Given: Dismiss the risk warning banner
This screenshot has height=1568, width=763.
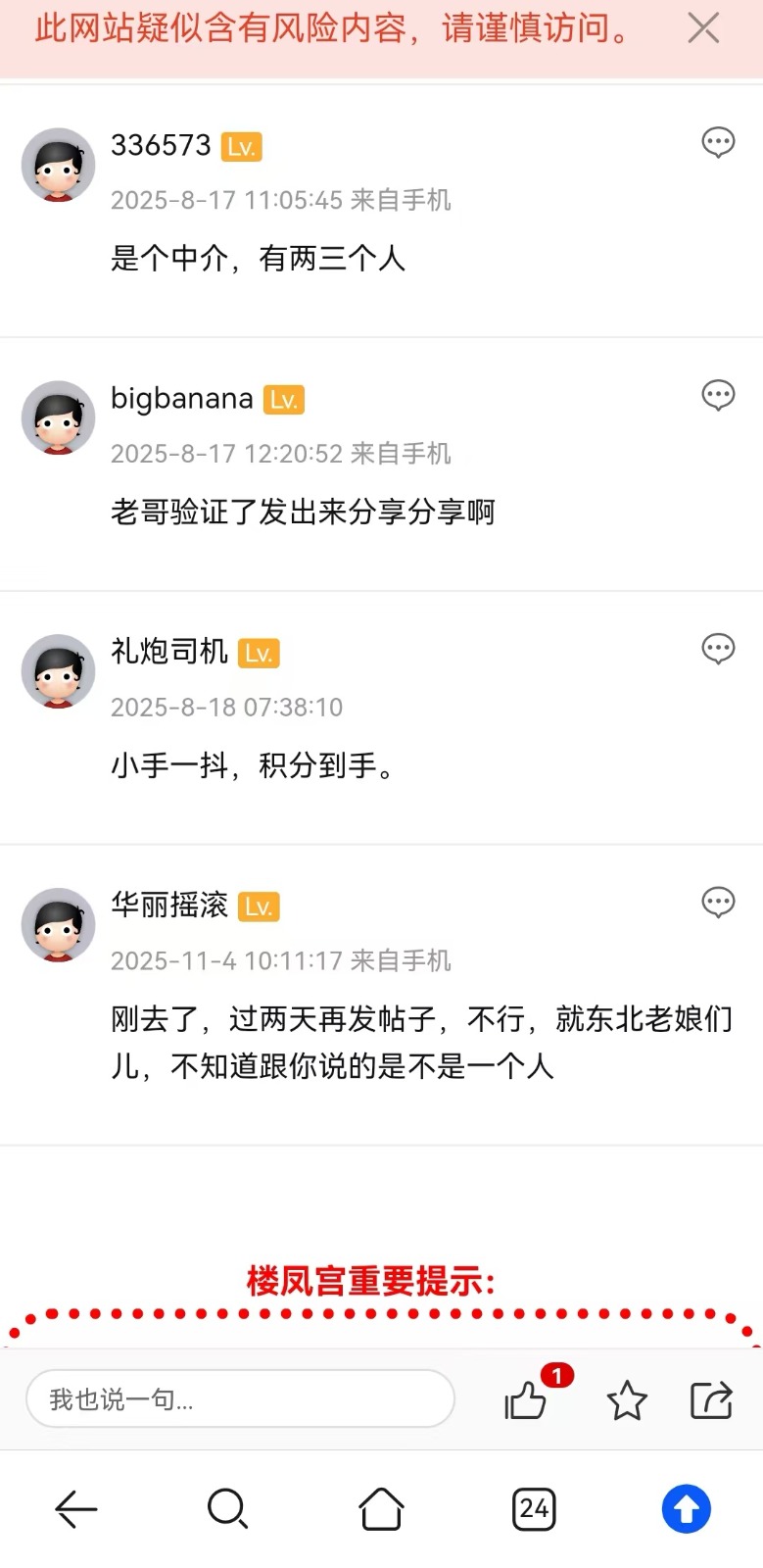Looking at the screenshot, I should tap(703, 28).
